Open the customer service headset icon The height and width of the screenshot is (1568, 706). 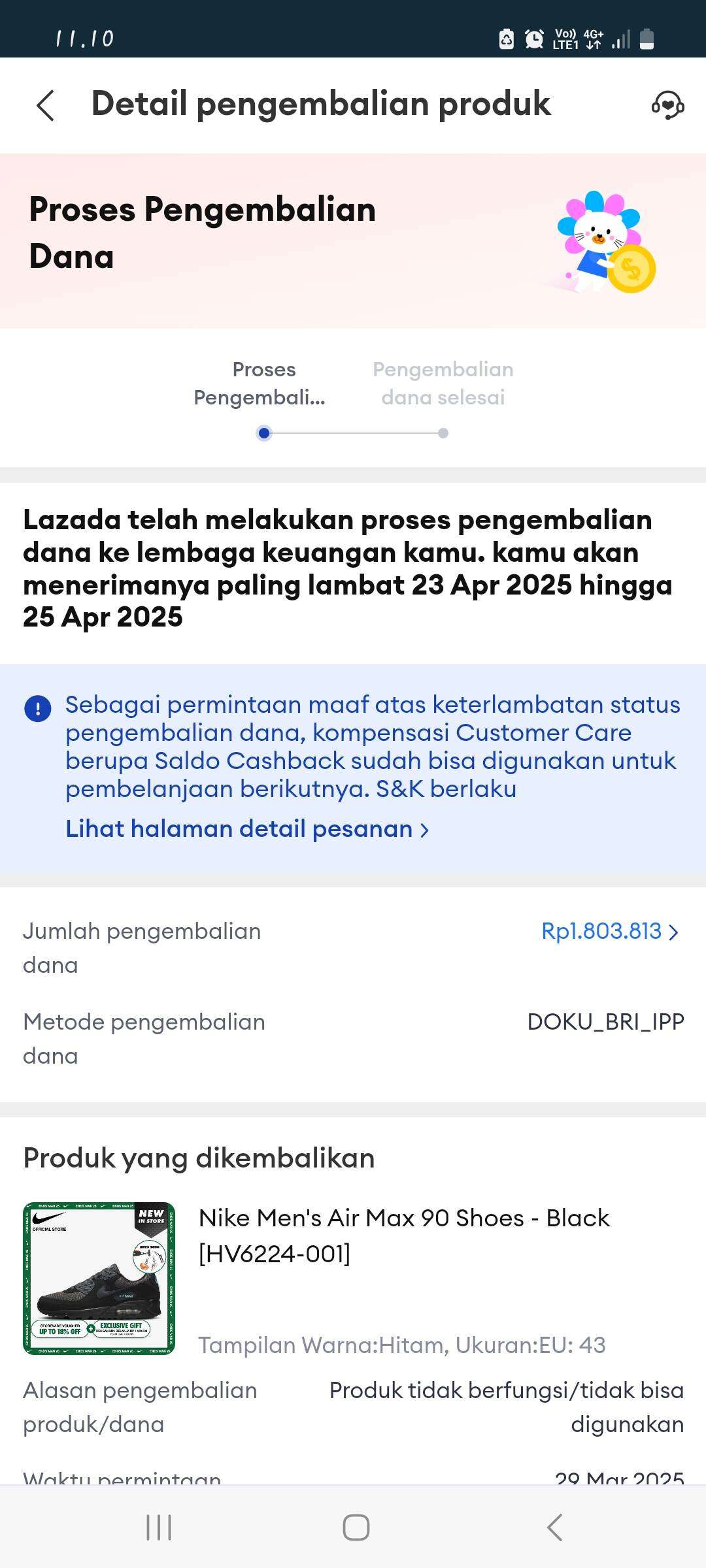[667, 105]
